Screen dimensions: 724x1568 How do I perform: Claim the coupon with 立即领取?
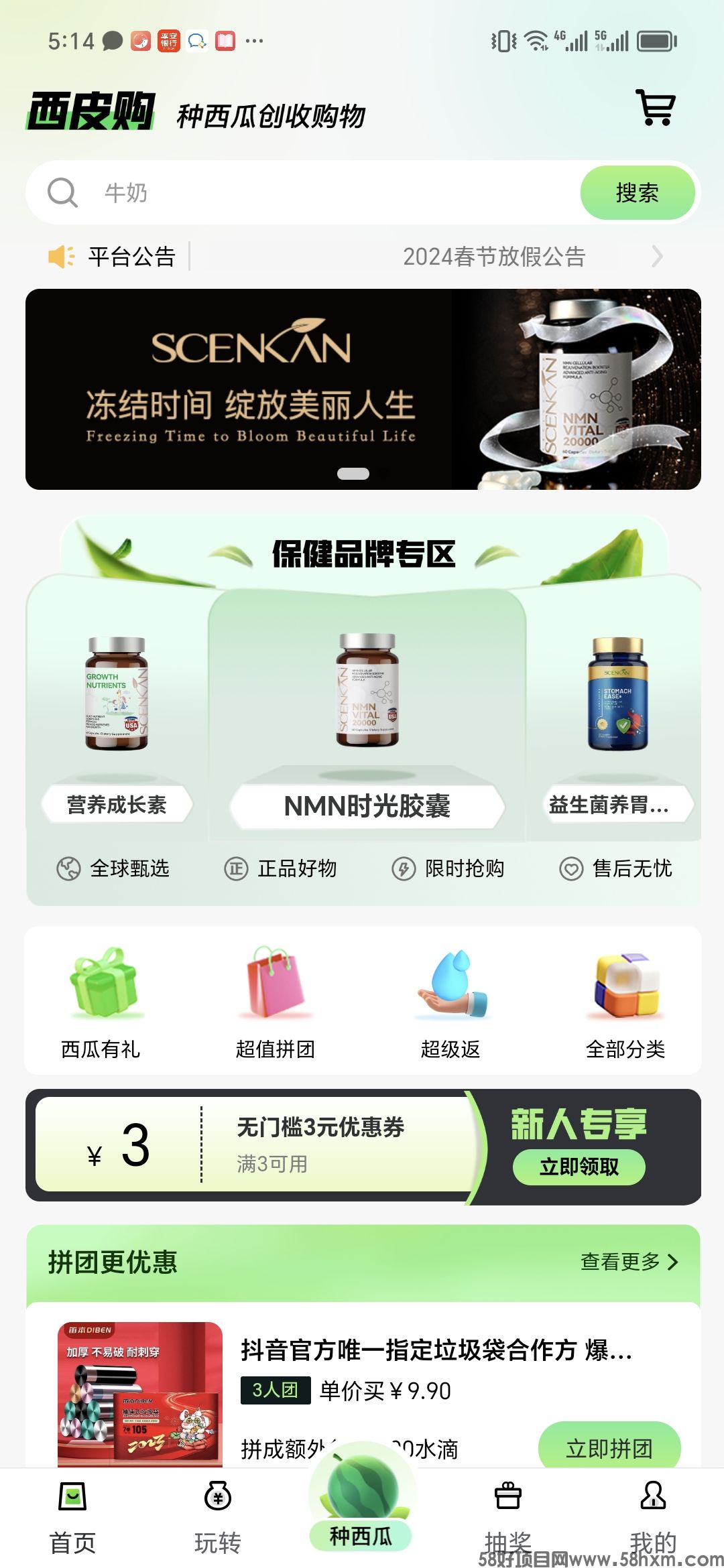[579, 1167]
